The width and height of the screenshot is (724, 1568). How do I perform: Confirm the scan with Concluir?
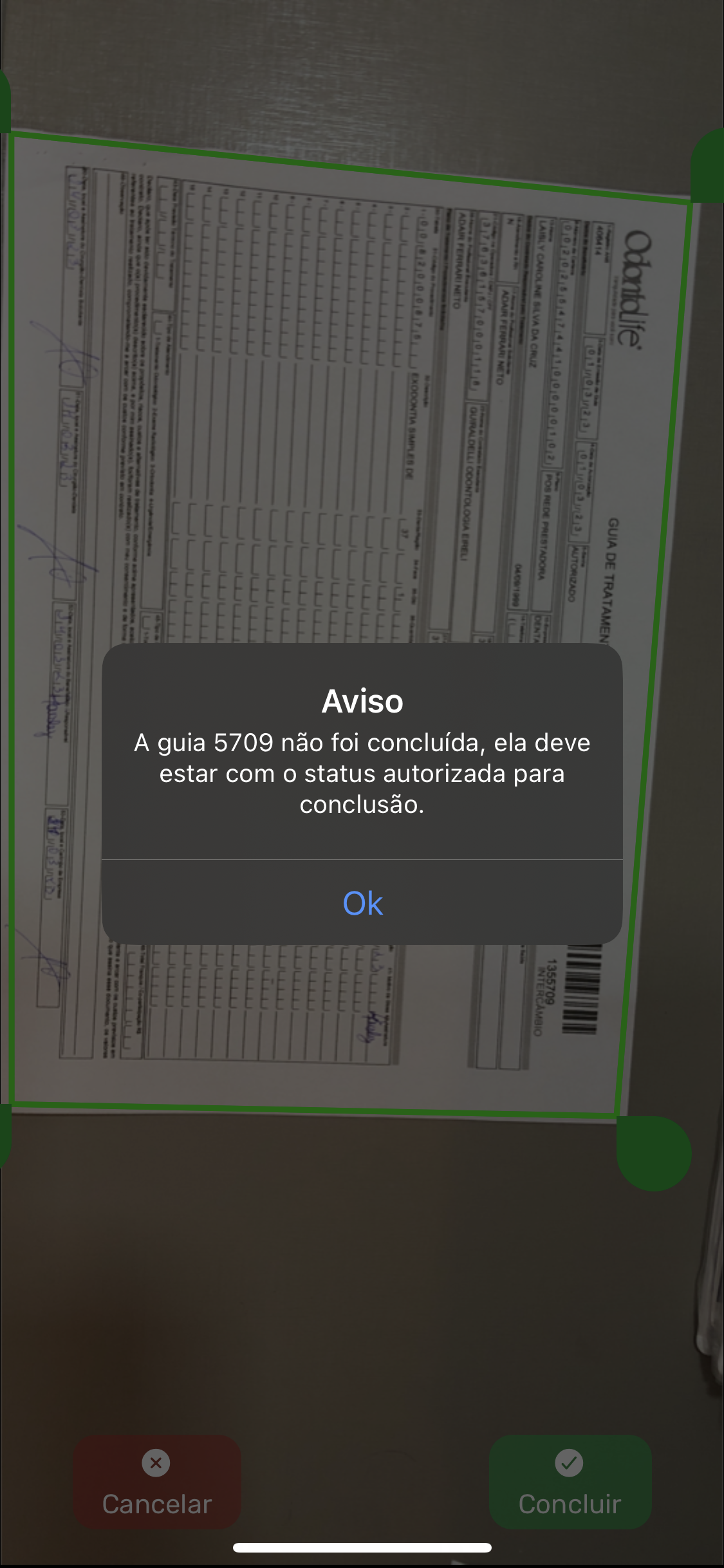click(x=570, y=1482)
